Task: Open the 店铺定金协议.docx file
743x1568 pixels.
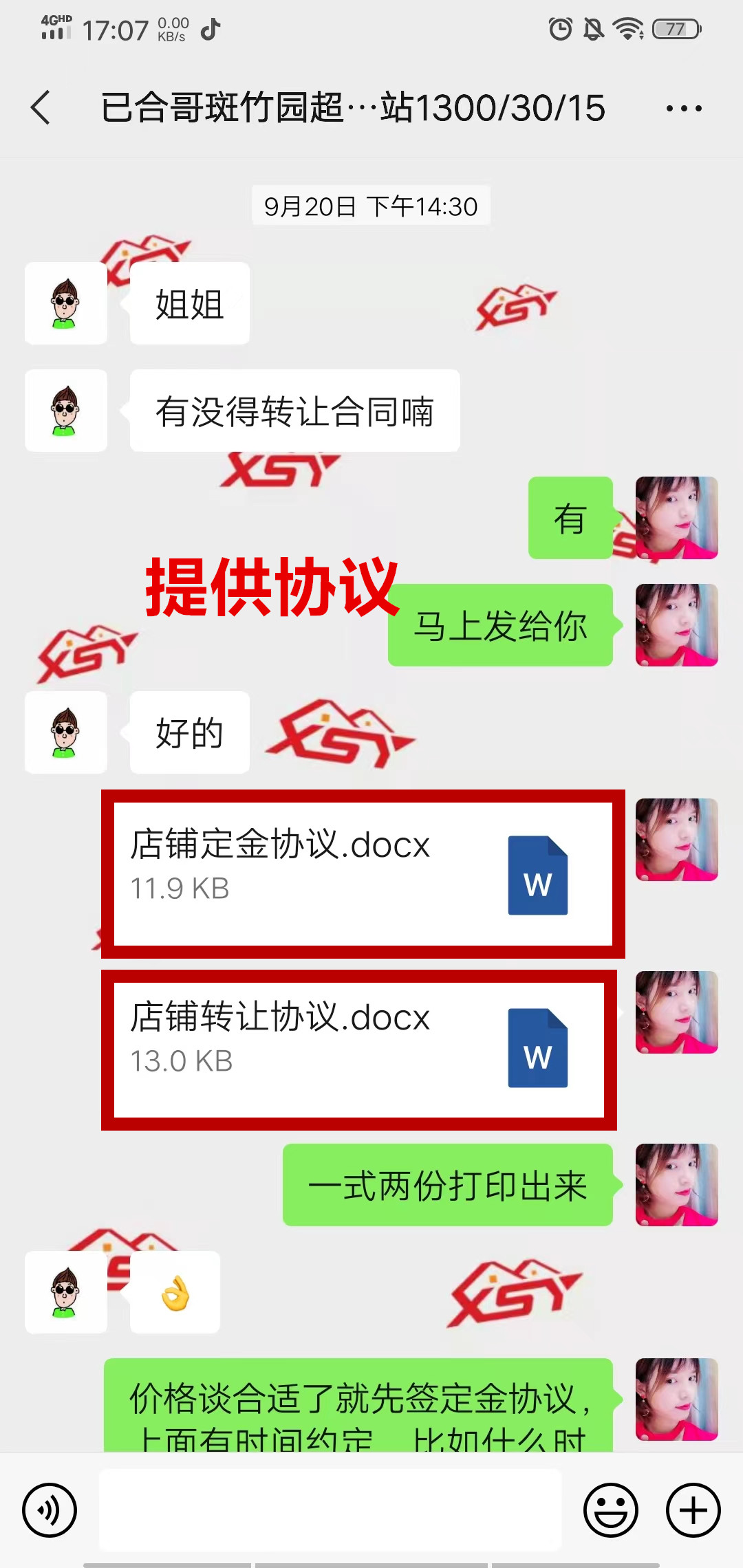Action: coord(363,873)
